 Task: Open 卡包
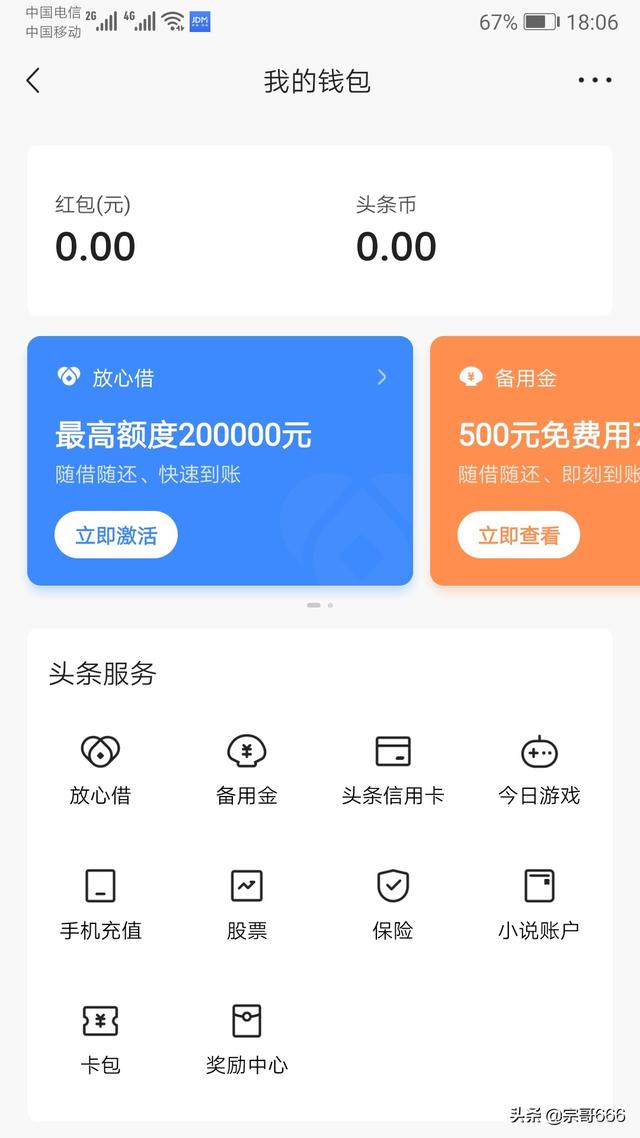point(100,1038)
